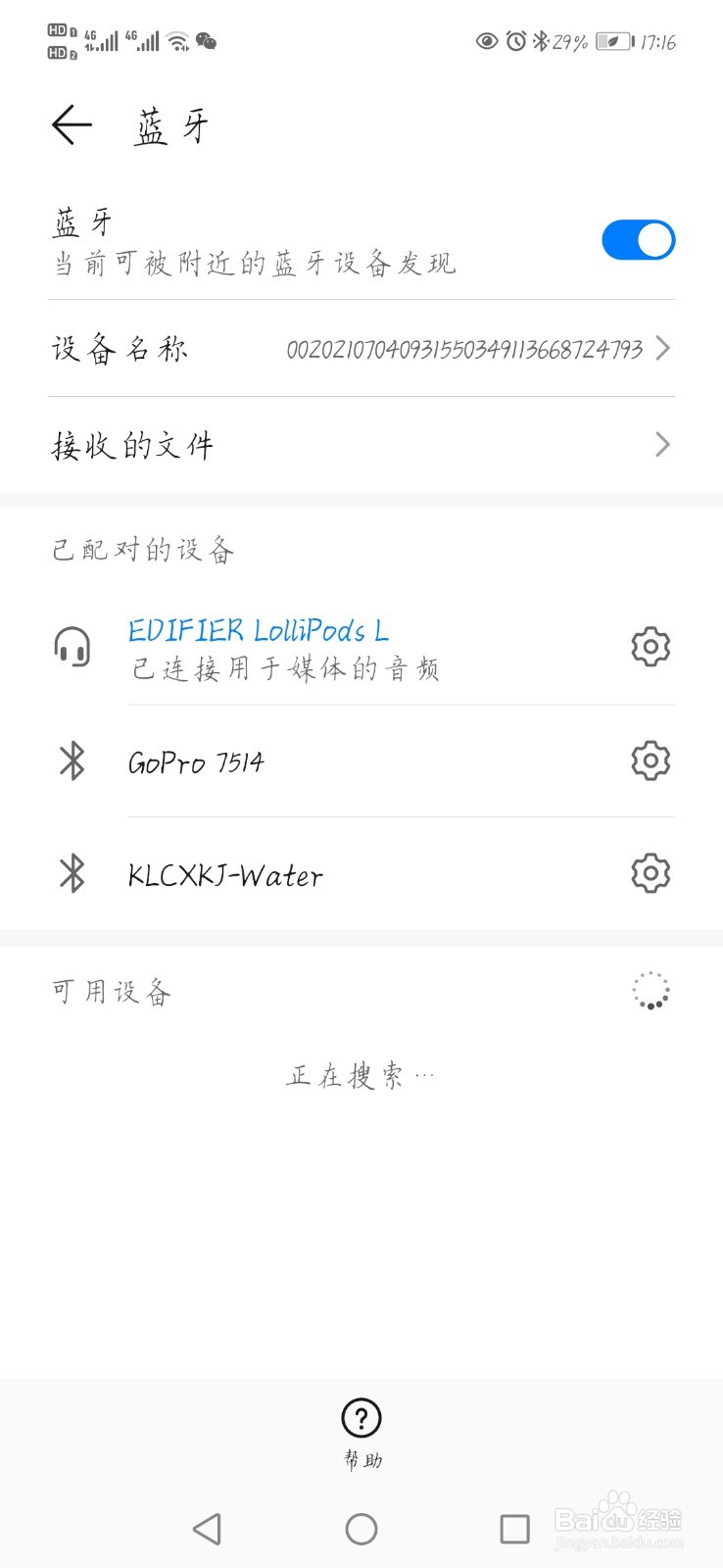Open settings gear for GoPro 7514

click(x=651, y=760)
